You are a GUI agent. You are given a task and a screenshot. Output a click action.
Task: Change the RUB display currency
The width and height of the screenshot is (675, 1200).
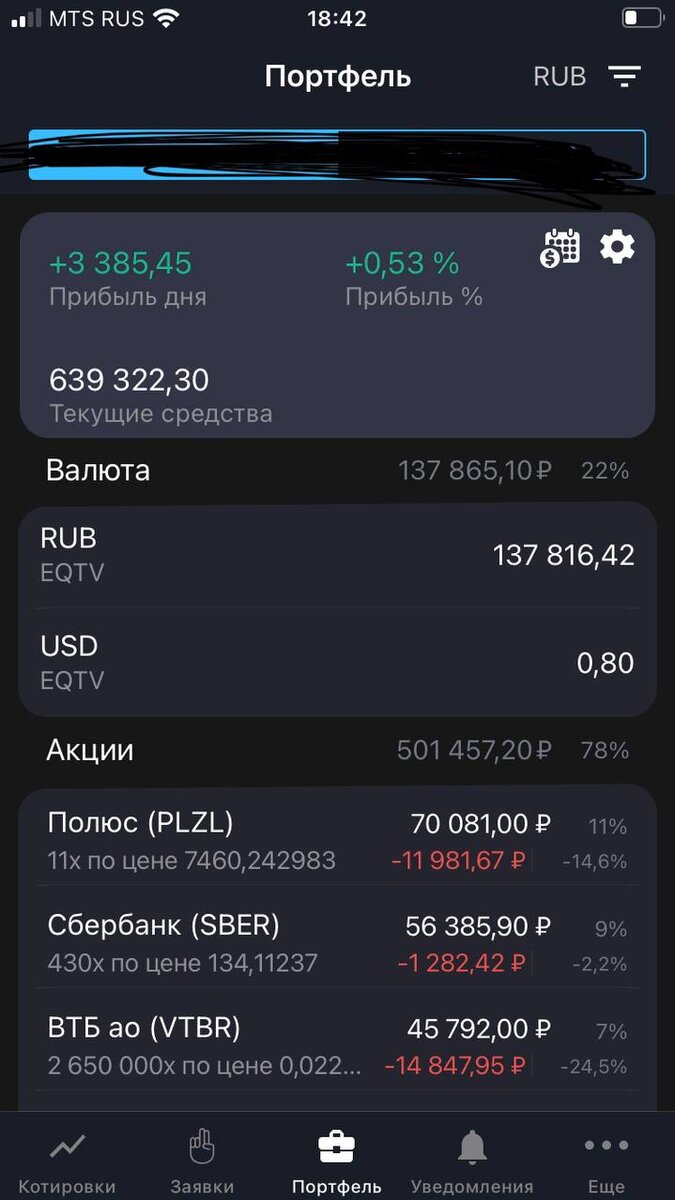[x=560, y=76]
